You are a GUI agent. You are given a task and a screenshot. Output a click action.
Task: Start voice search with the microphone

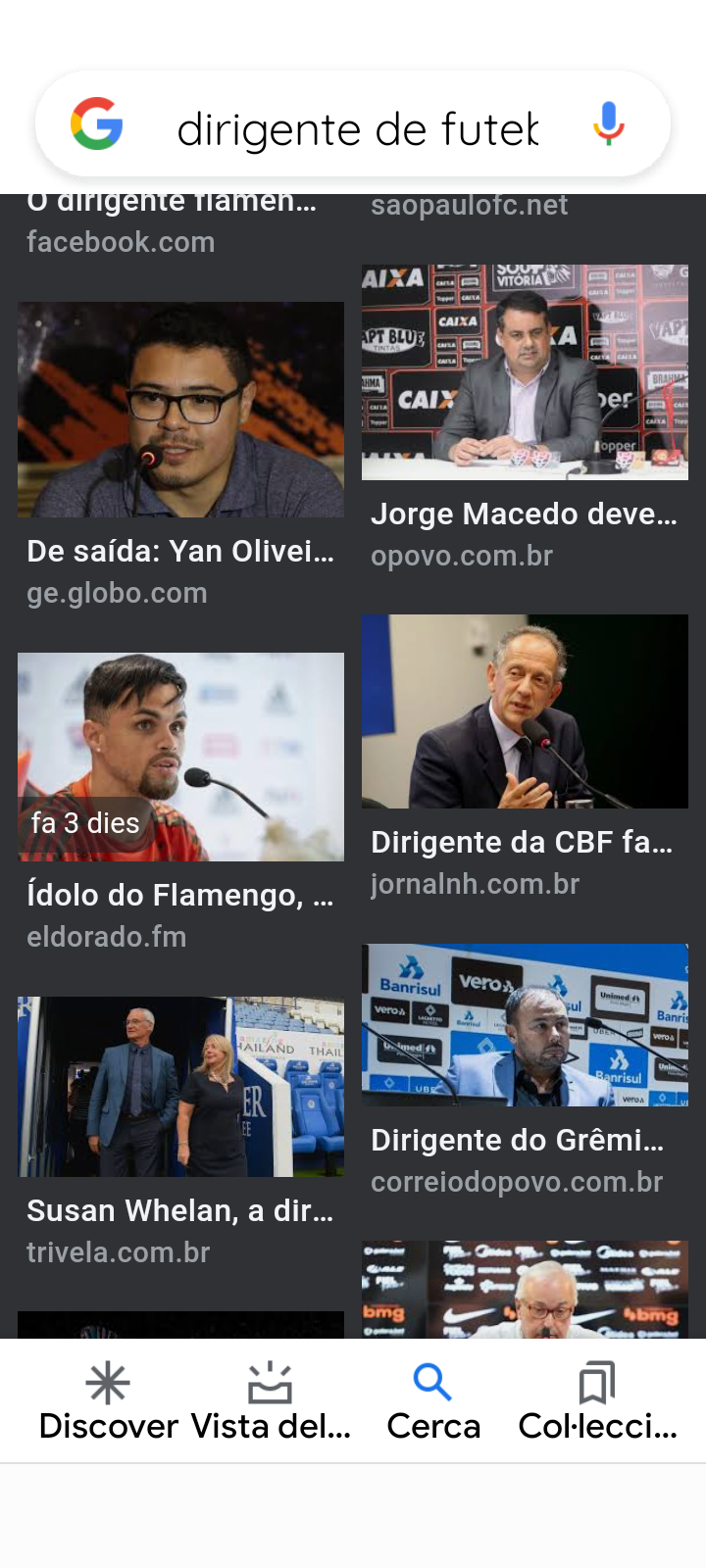pos(608,124)
